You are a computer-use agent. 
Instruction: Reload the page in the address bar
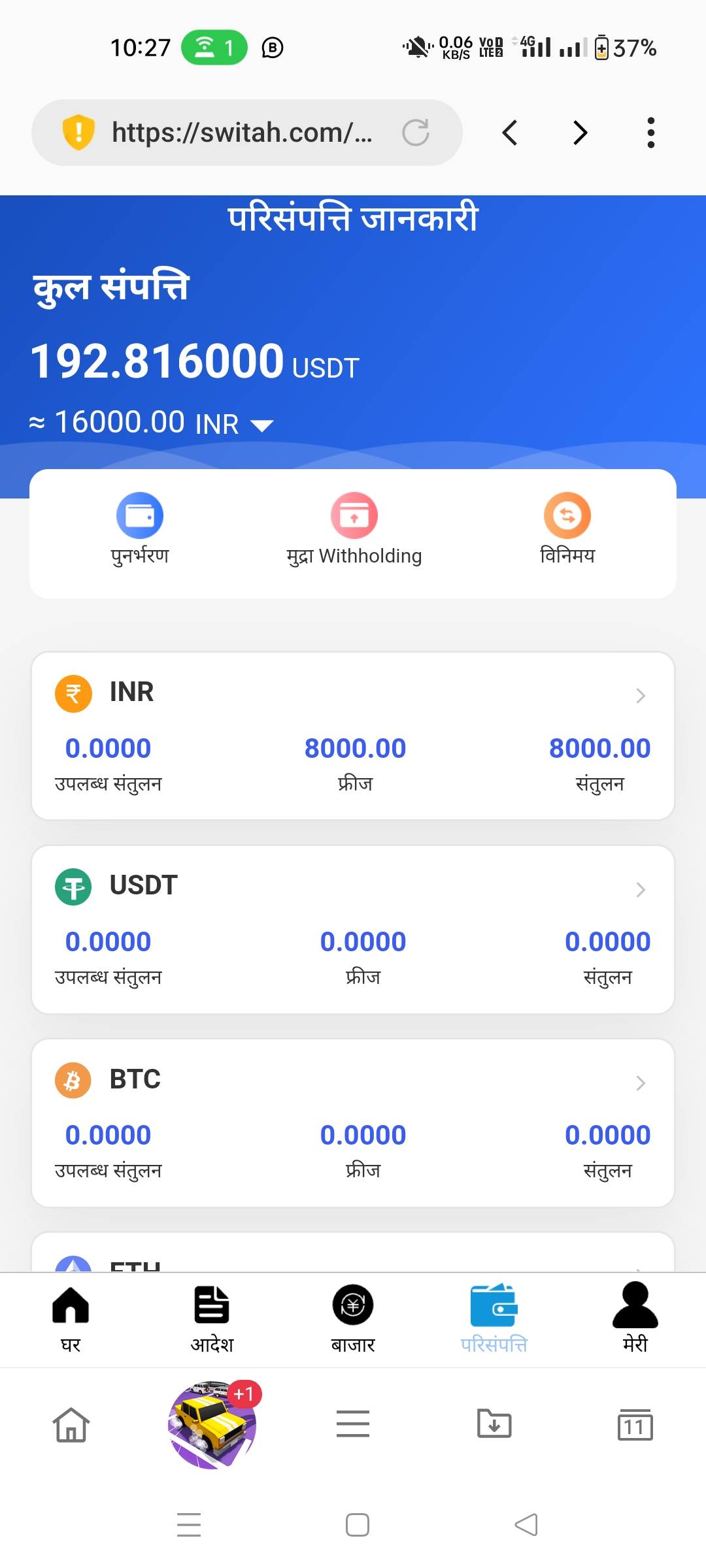pyautogui.click(x=416, y=133)
